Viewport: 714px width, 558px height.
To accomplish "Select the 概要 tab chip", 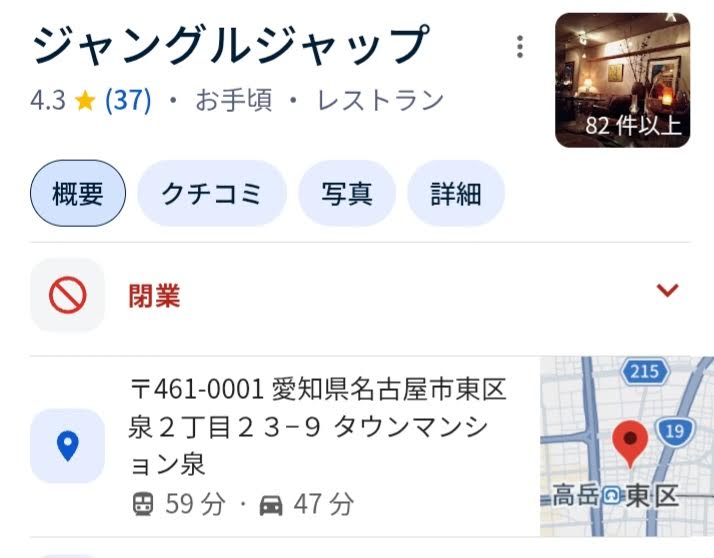I will 78,193.
